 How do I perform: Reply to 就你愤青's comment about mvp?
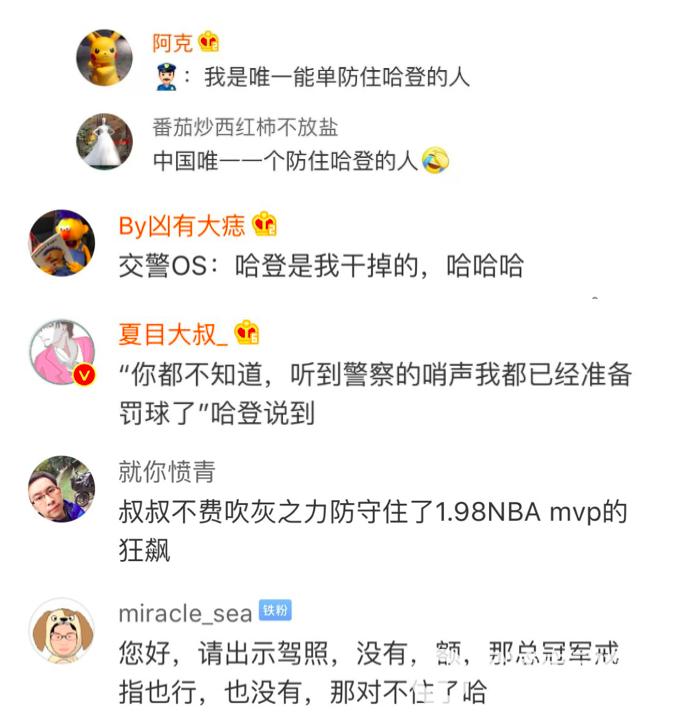coord(372,528)
